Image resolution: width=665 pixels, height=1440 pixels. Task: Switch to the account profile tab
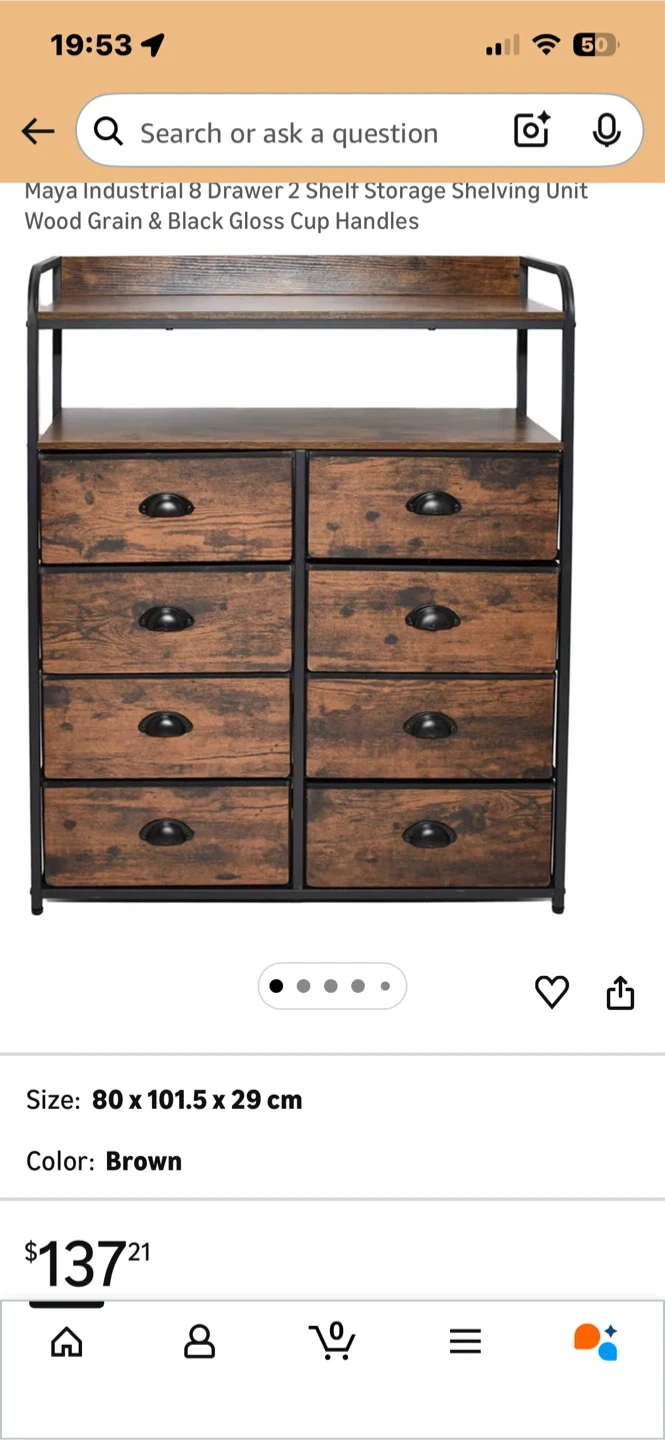(200, 1341)
